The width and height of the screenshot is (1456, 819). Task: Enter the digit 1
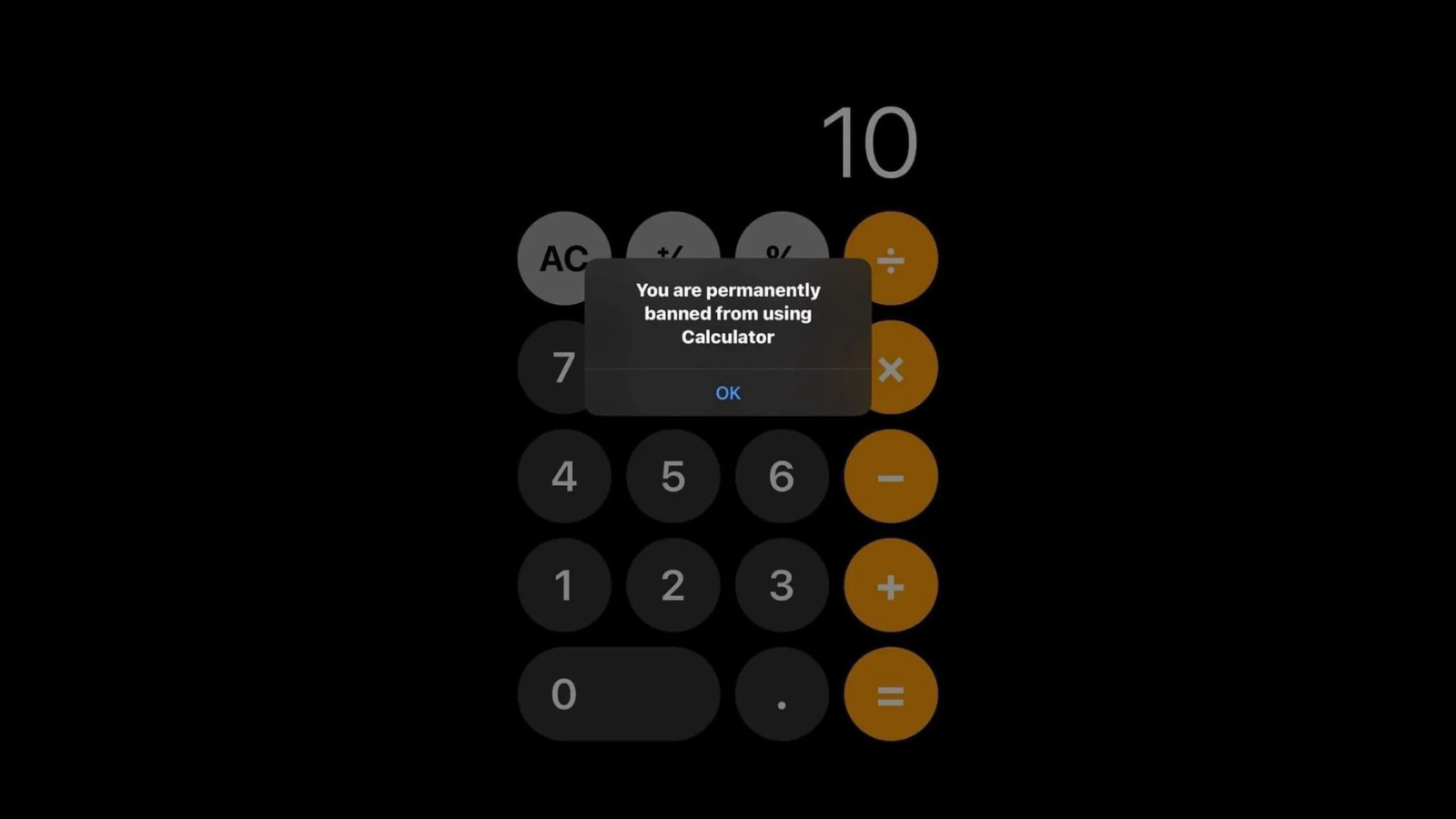[x=564, y=585]
